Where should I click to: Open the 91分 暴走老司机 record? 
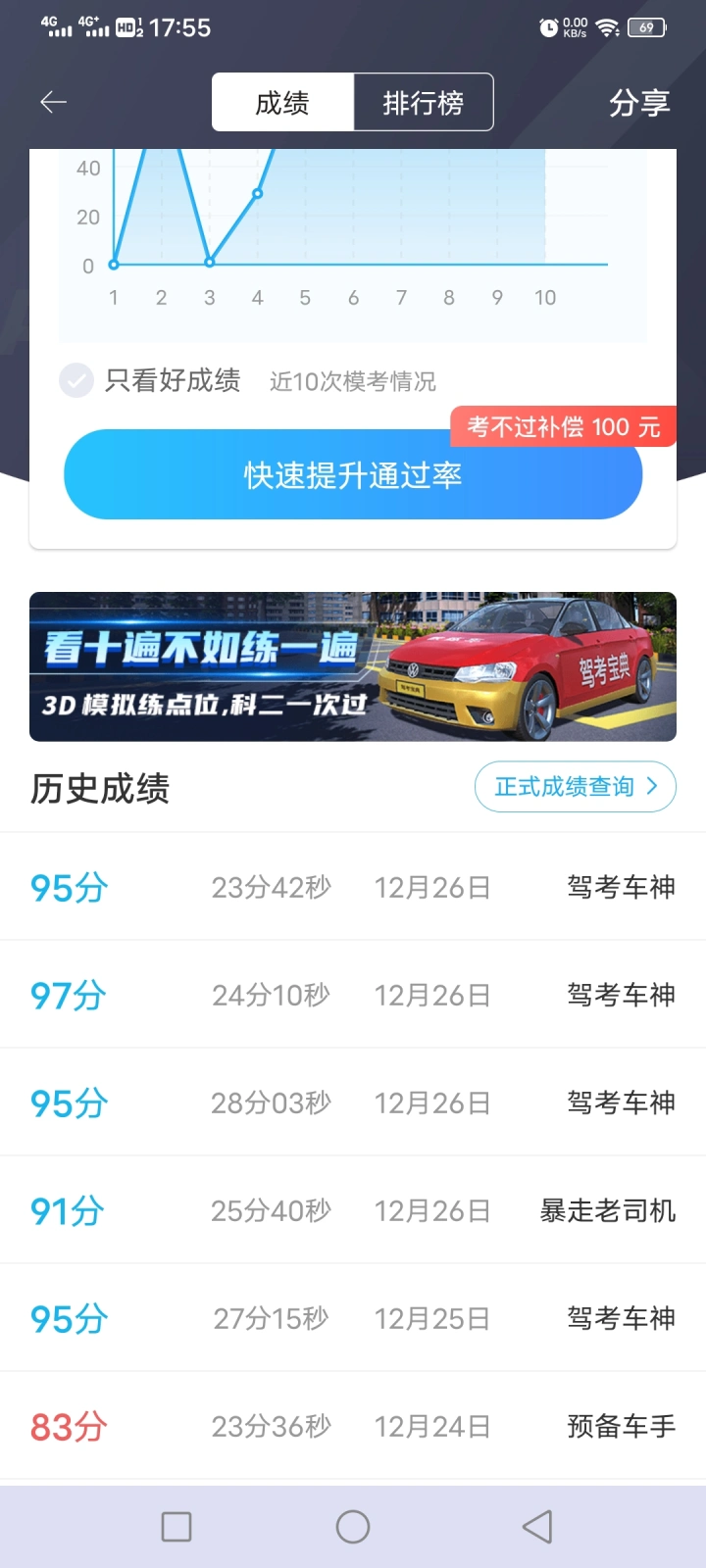(353, 1211)
